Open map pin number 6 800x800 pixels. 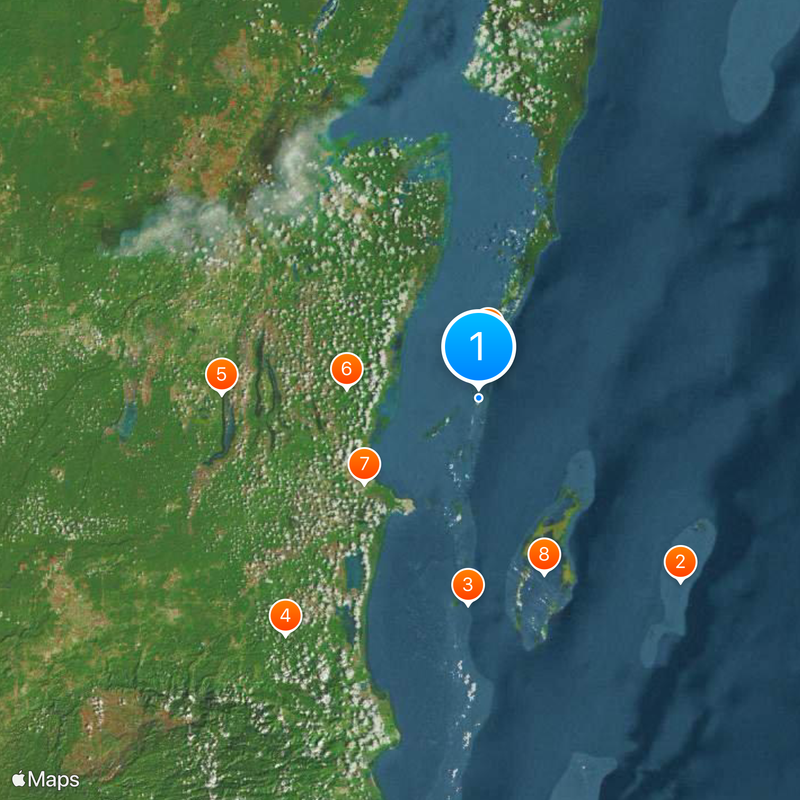pos(346,369)
